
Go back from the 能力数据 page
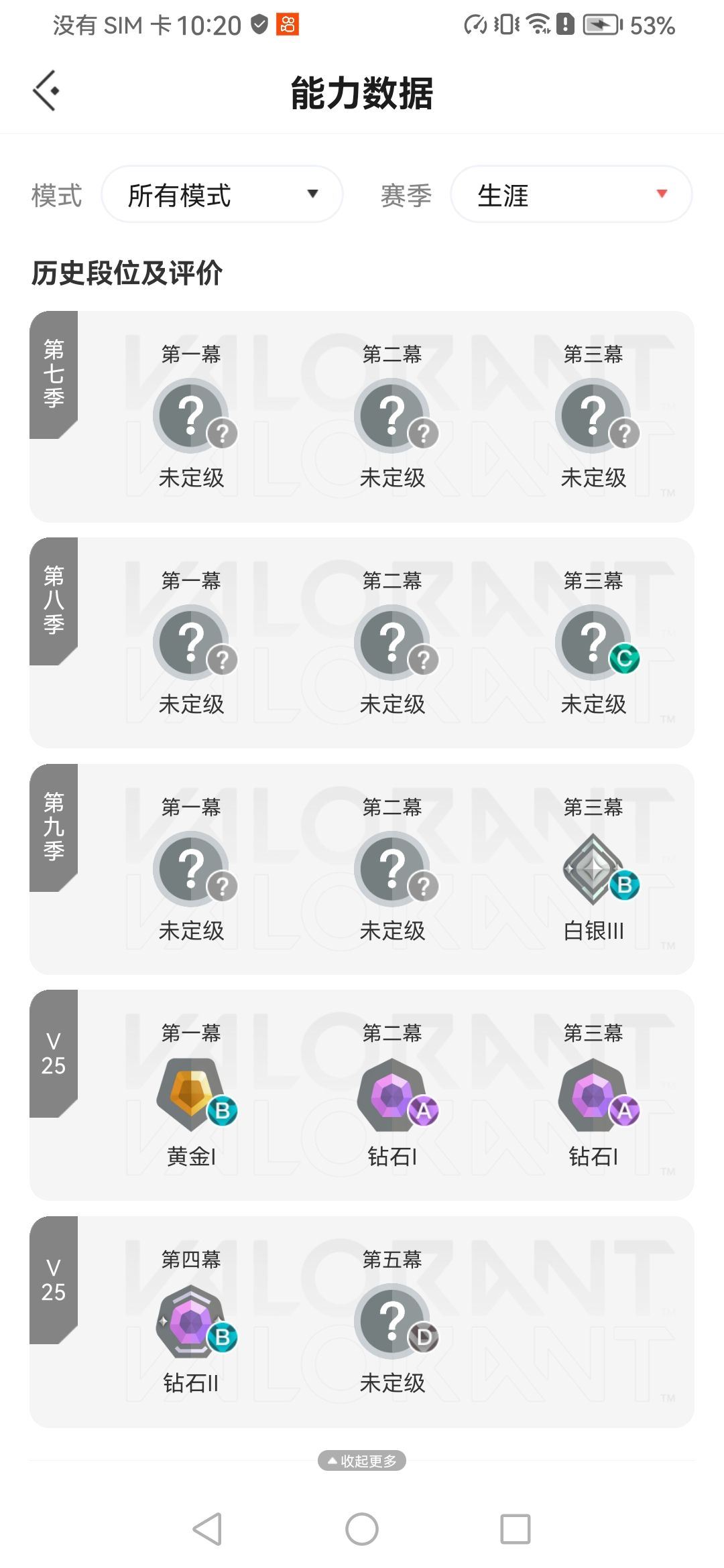(x=46, y=90)
